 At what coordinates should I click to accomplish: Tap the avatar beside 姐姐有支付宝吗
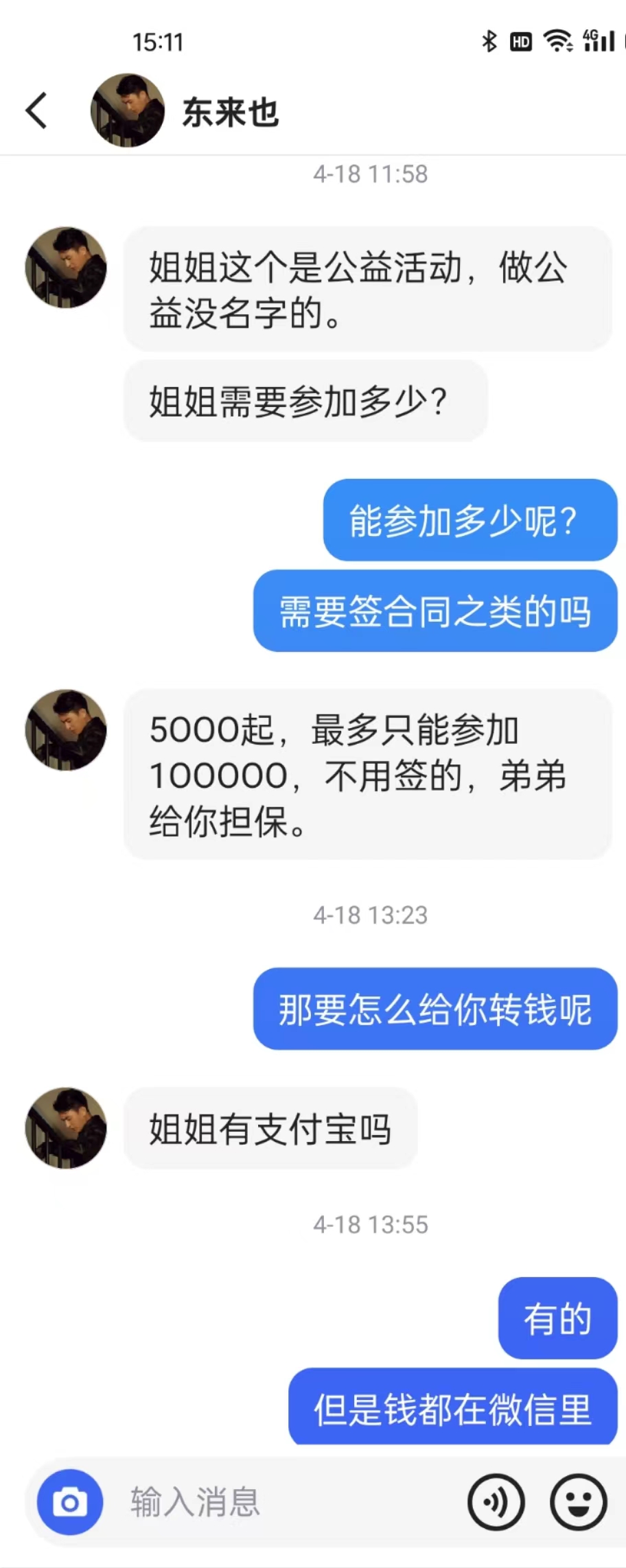coord(66,1127)
